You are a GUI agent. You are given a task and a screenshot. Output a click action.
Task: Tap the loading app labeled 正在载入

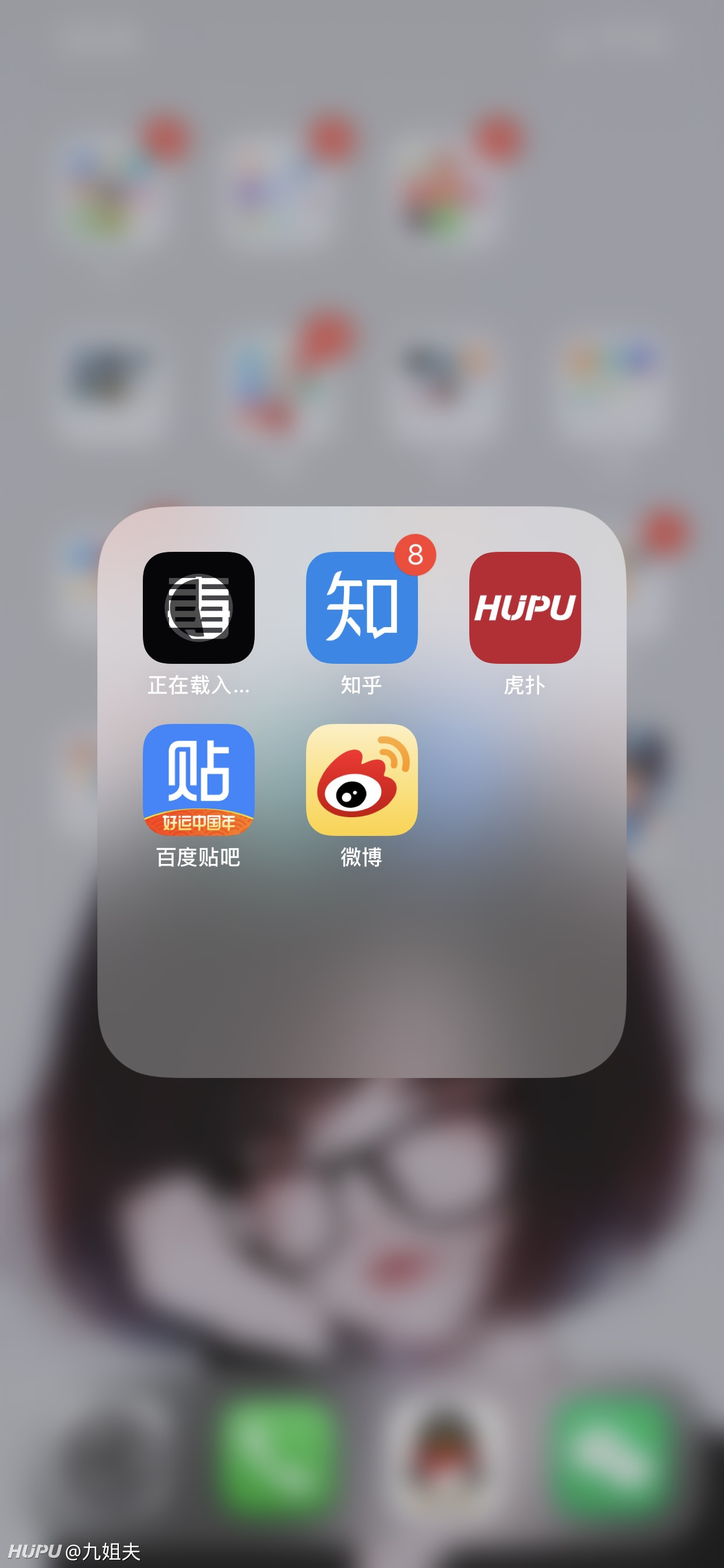199,607
